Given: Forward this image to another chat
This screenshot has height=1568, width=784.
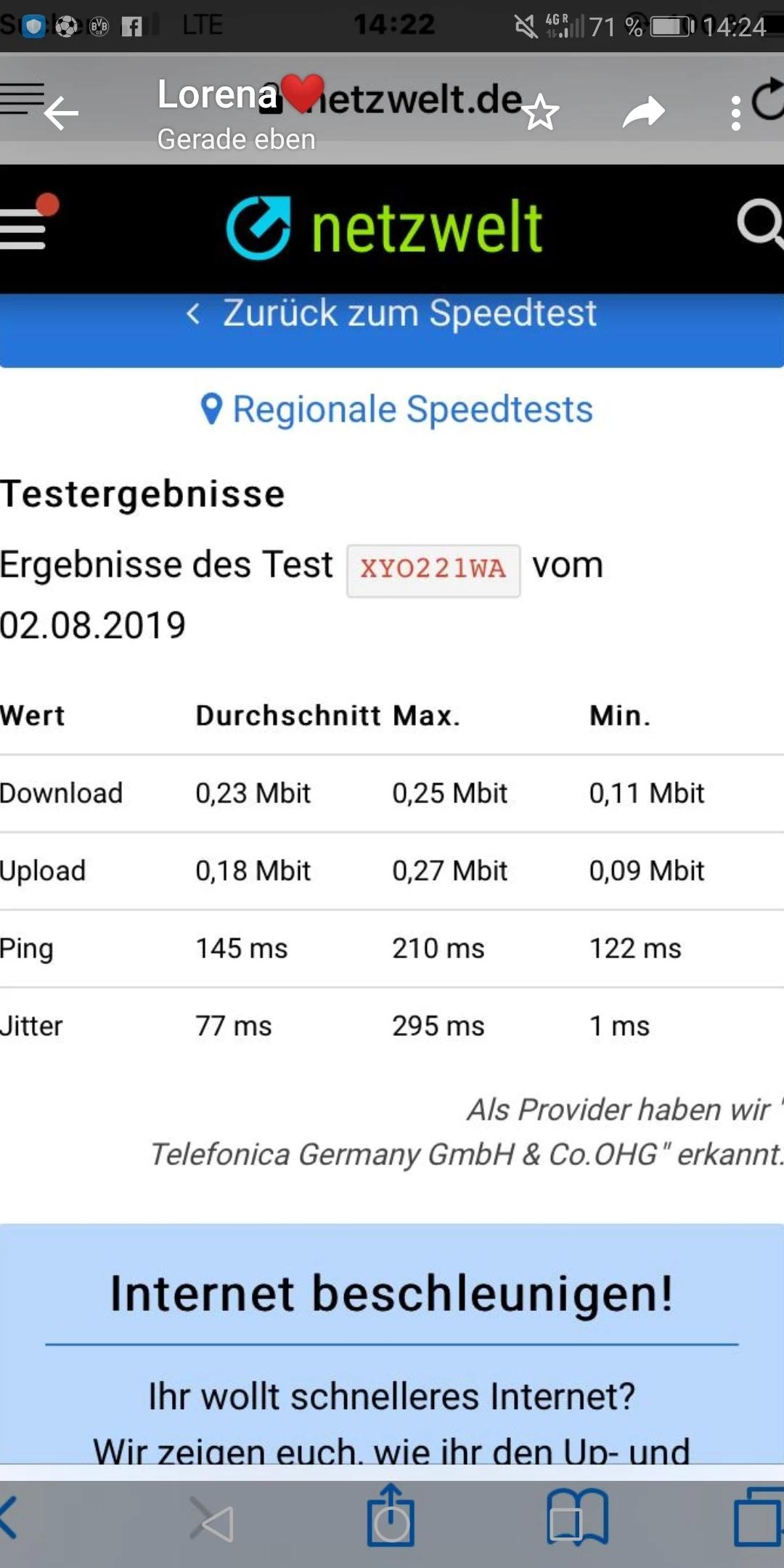Looking at the screenshot, I should pos(643,113).
